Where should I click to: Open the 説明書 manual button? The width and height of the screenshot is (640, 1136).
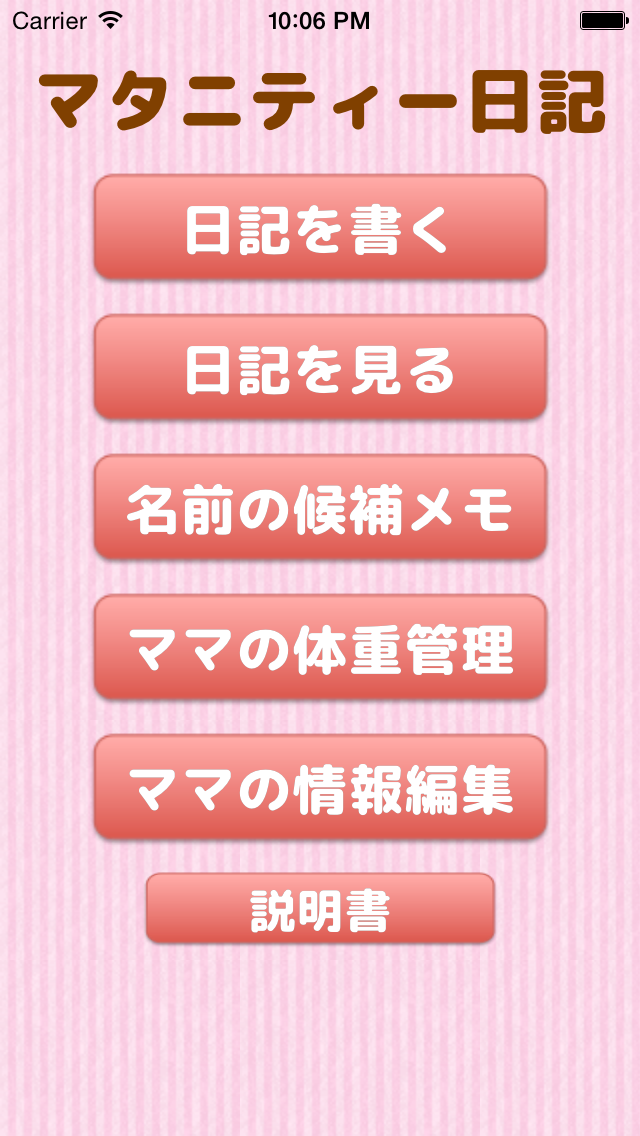[x=320, y=908]
